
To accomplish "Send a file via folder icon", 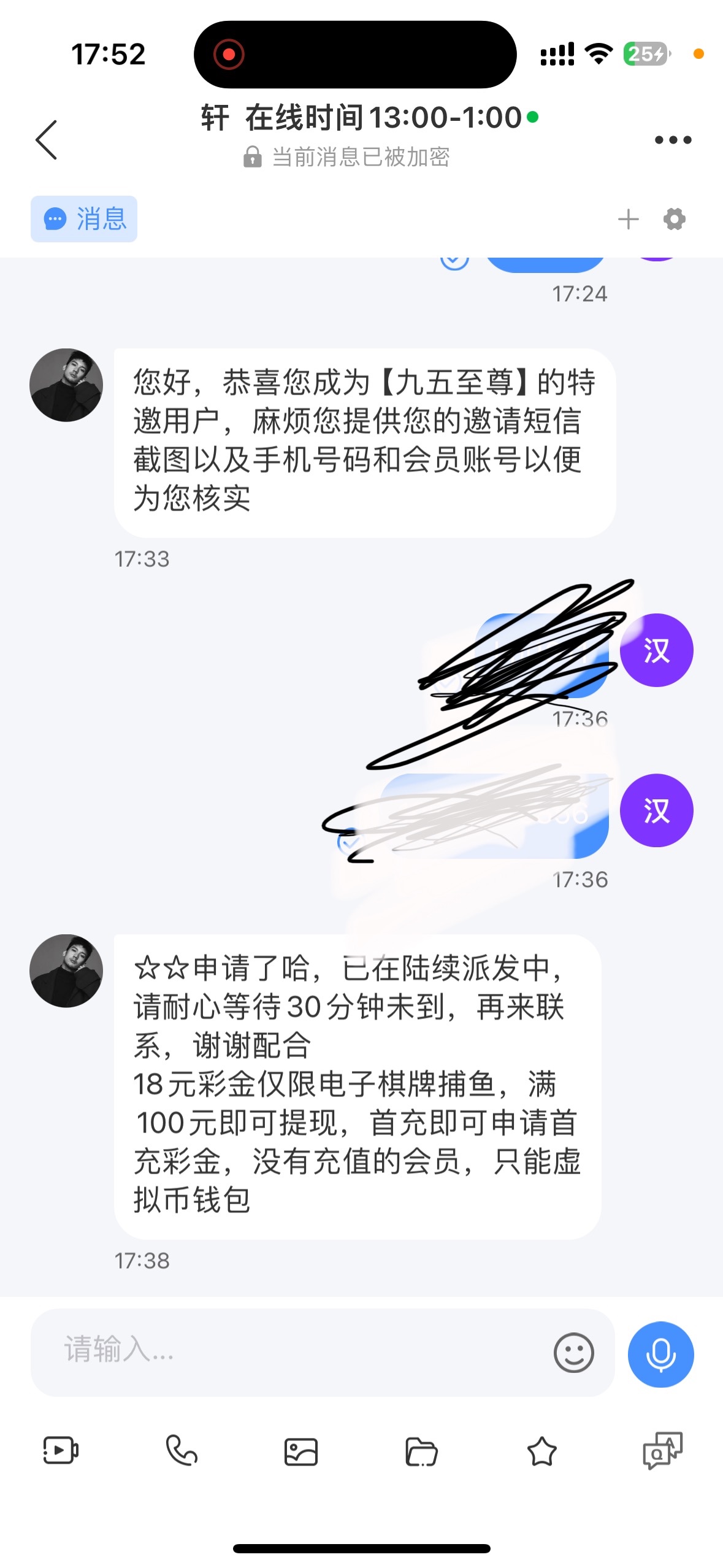I will pyautogui.click(x=421, y=1451).
